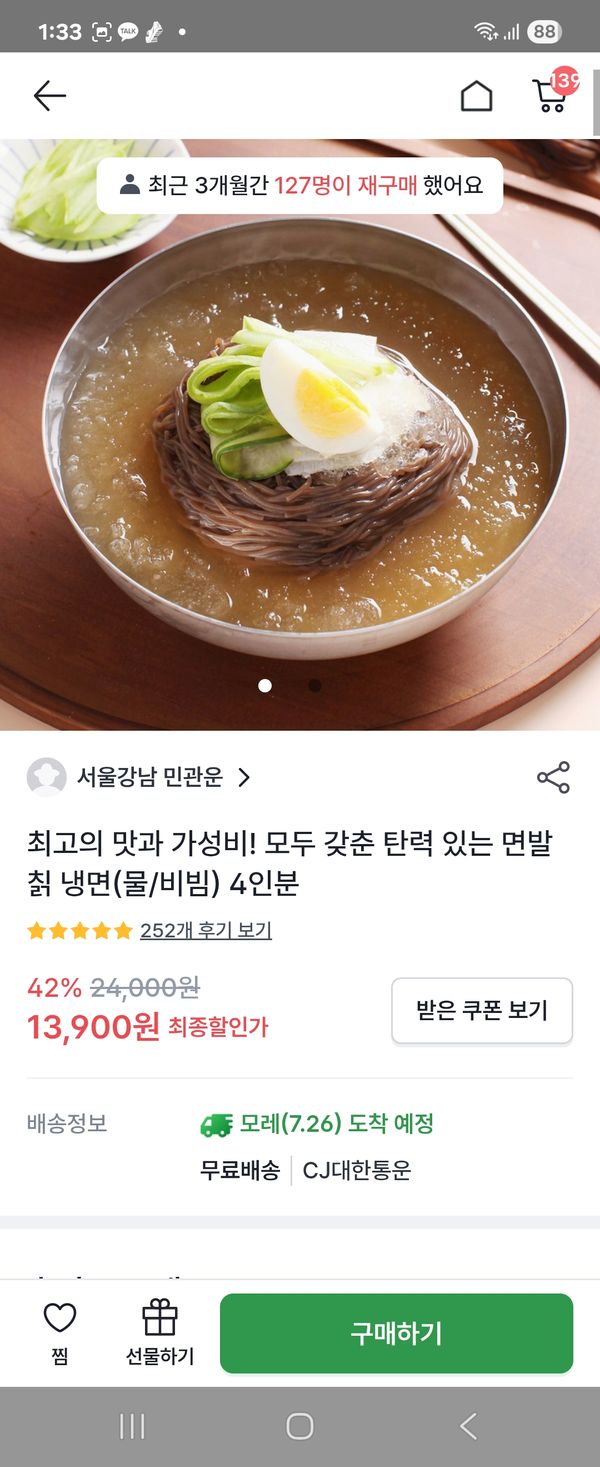Tap the 구매하기 purchase button
Screen dimensions: 600x1467
click(396, 1333)
